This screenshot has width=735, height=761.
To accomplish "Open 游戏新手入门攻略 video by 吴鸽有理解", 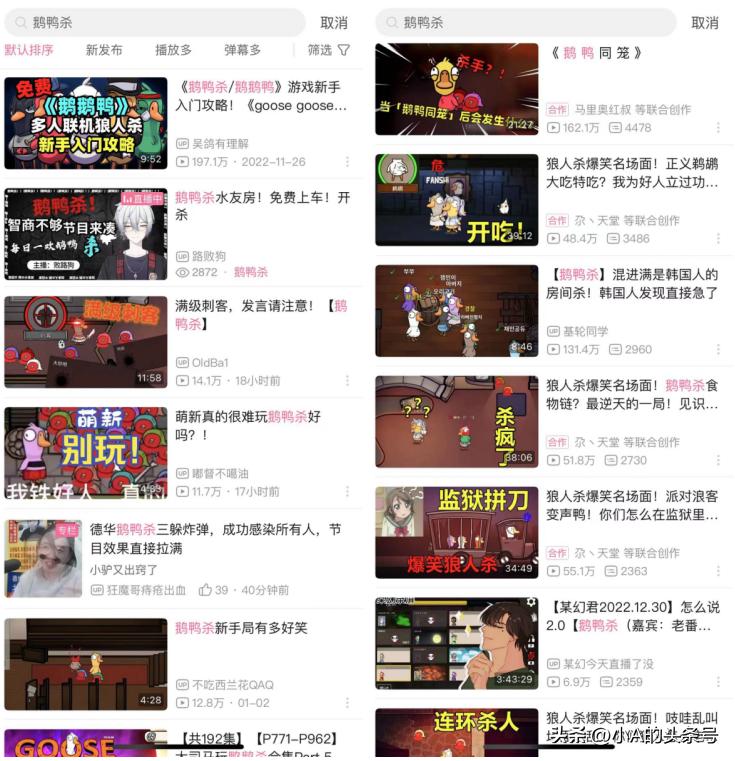I will (x=262, y=96).
